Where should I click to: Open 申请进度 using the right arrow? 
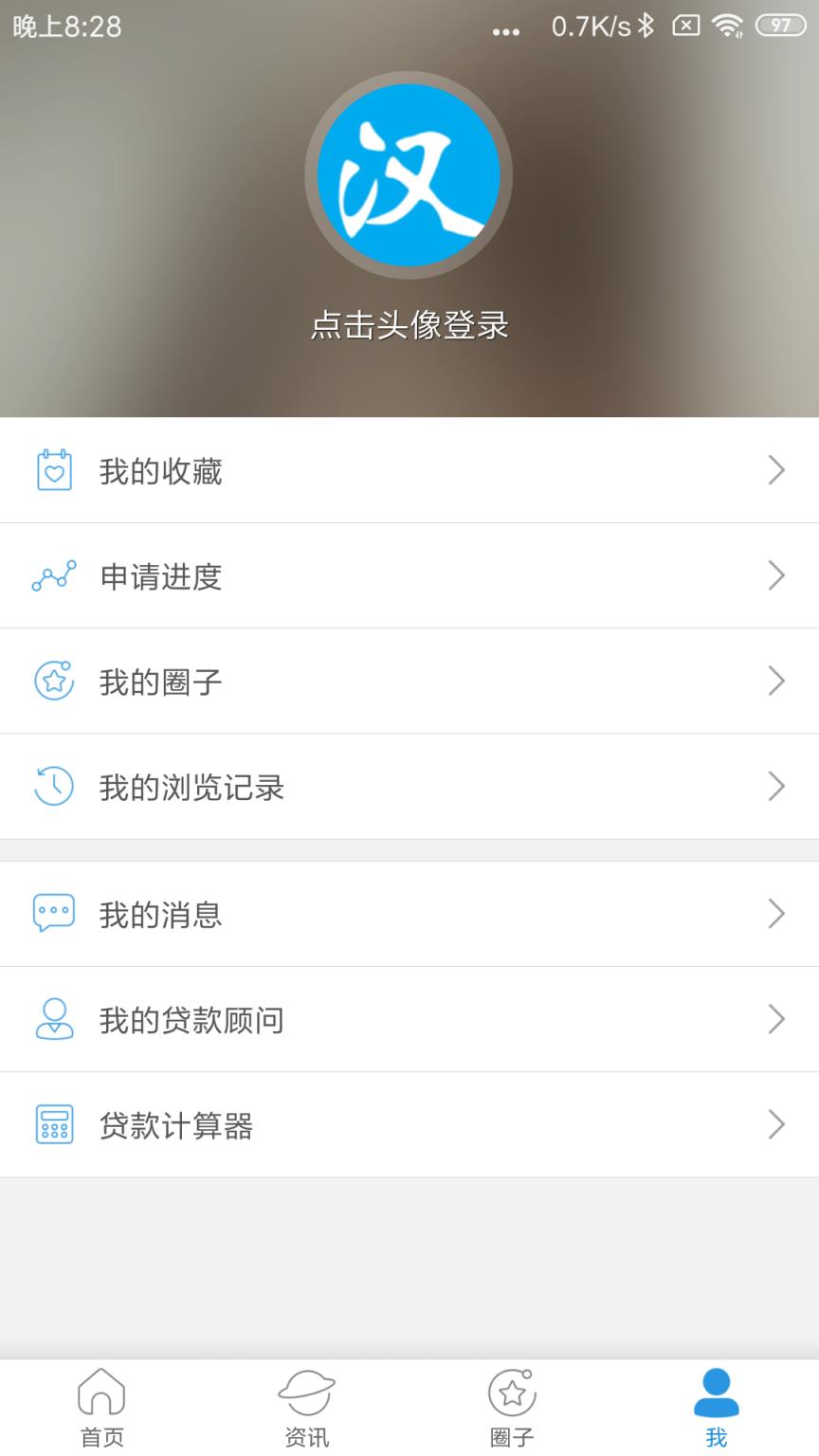click(x=776, y=575)
